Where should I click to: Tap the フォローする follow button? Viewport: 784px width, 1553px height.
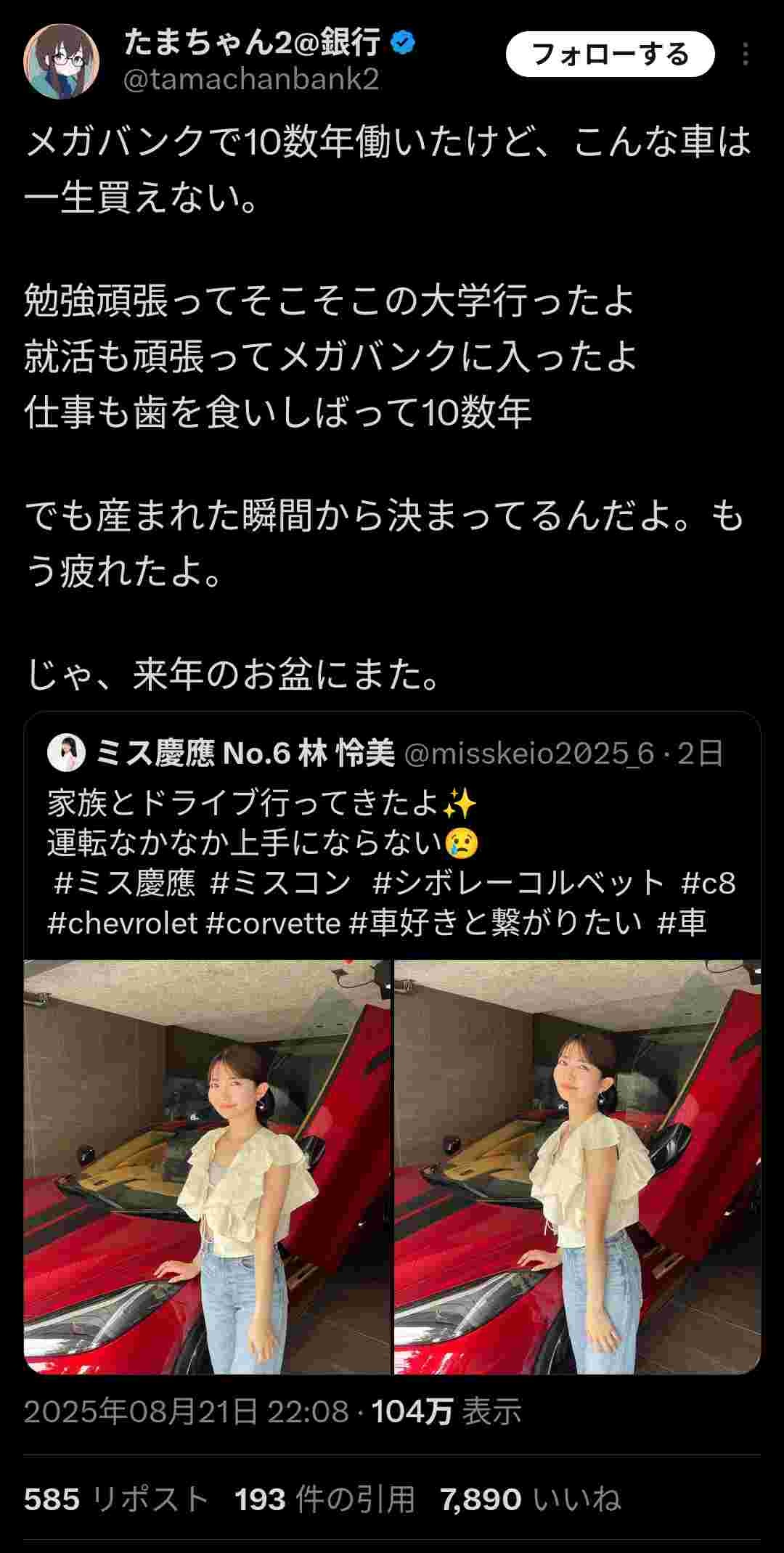click(x=610, y=54)
